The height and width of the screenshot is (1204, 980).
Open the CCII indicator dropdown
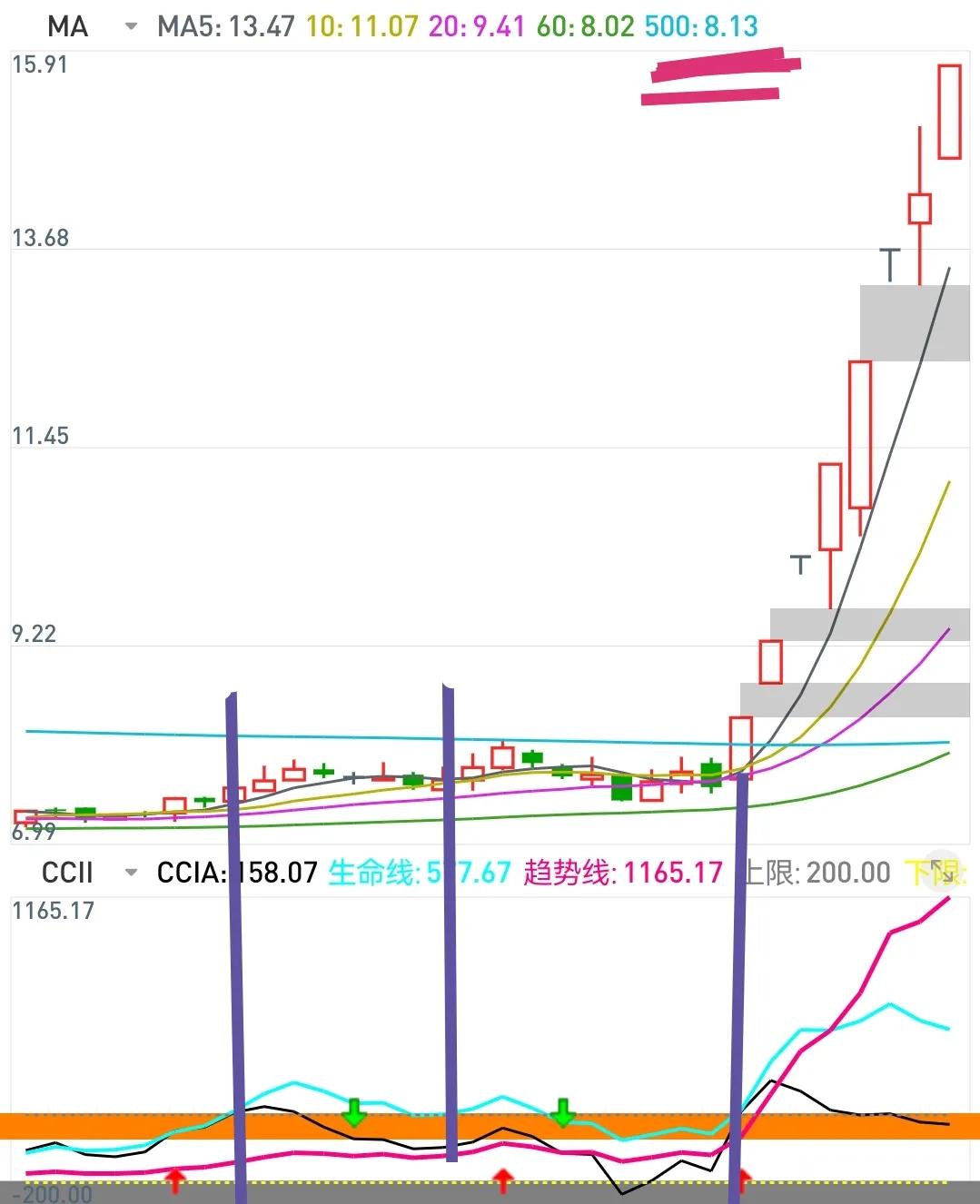tap(131, 873)
